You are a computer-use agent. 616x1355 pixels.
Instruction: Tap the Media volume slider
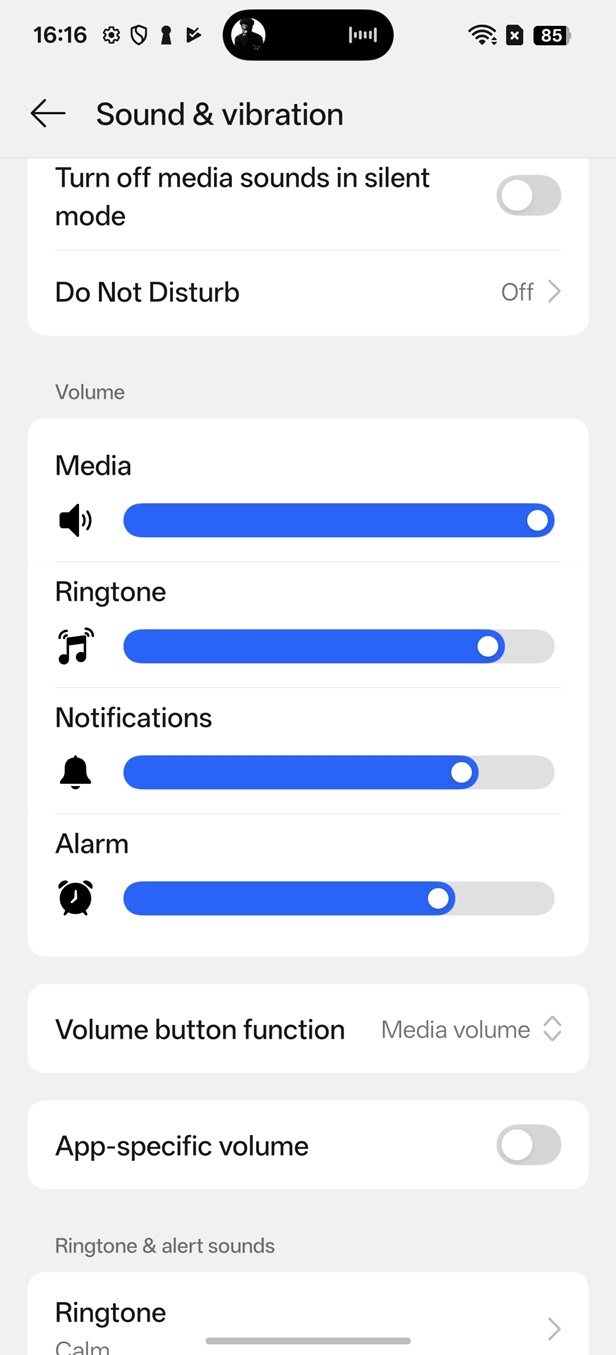[x=338, y=520]
